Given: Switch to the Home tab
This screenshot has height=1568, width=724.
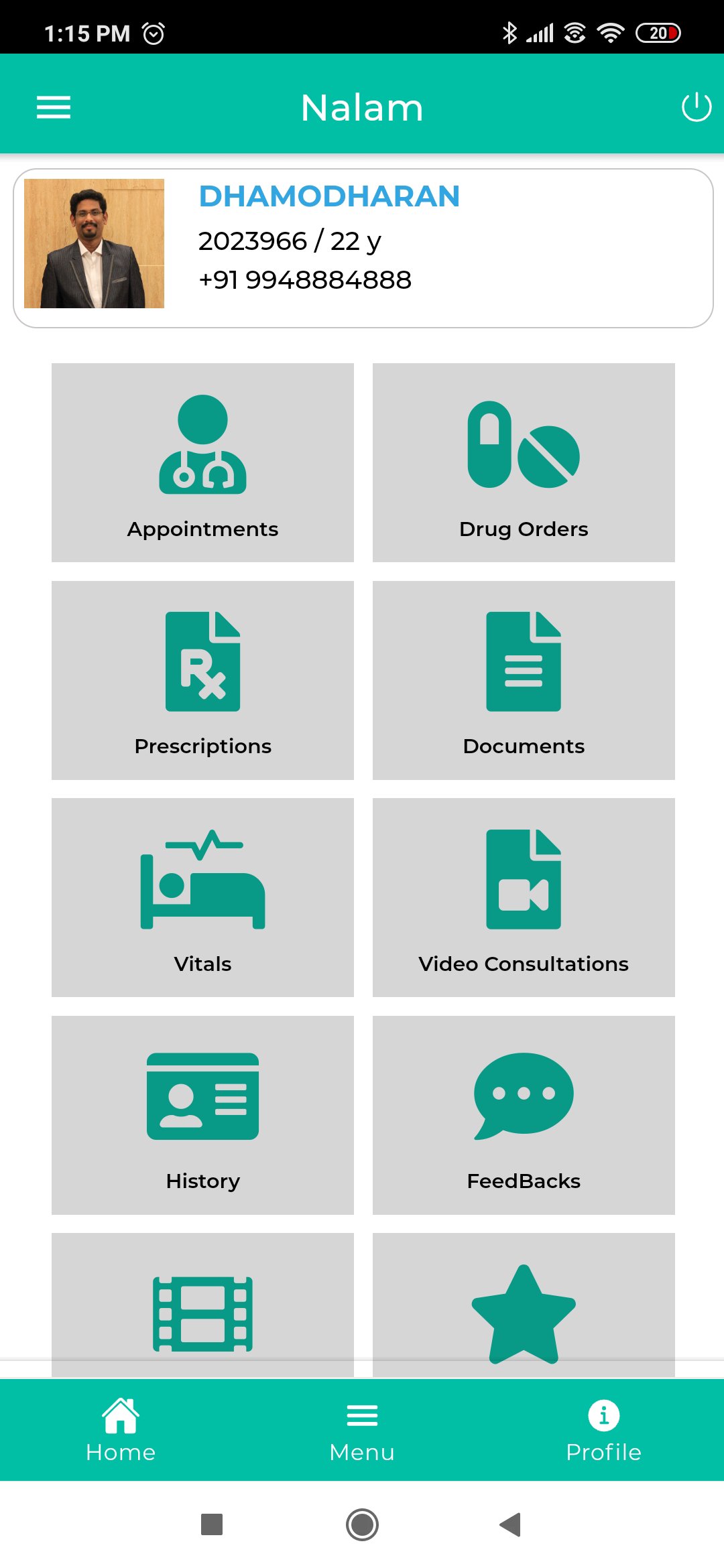Looking at the screenshot, I should tap(121, 1430).
